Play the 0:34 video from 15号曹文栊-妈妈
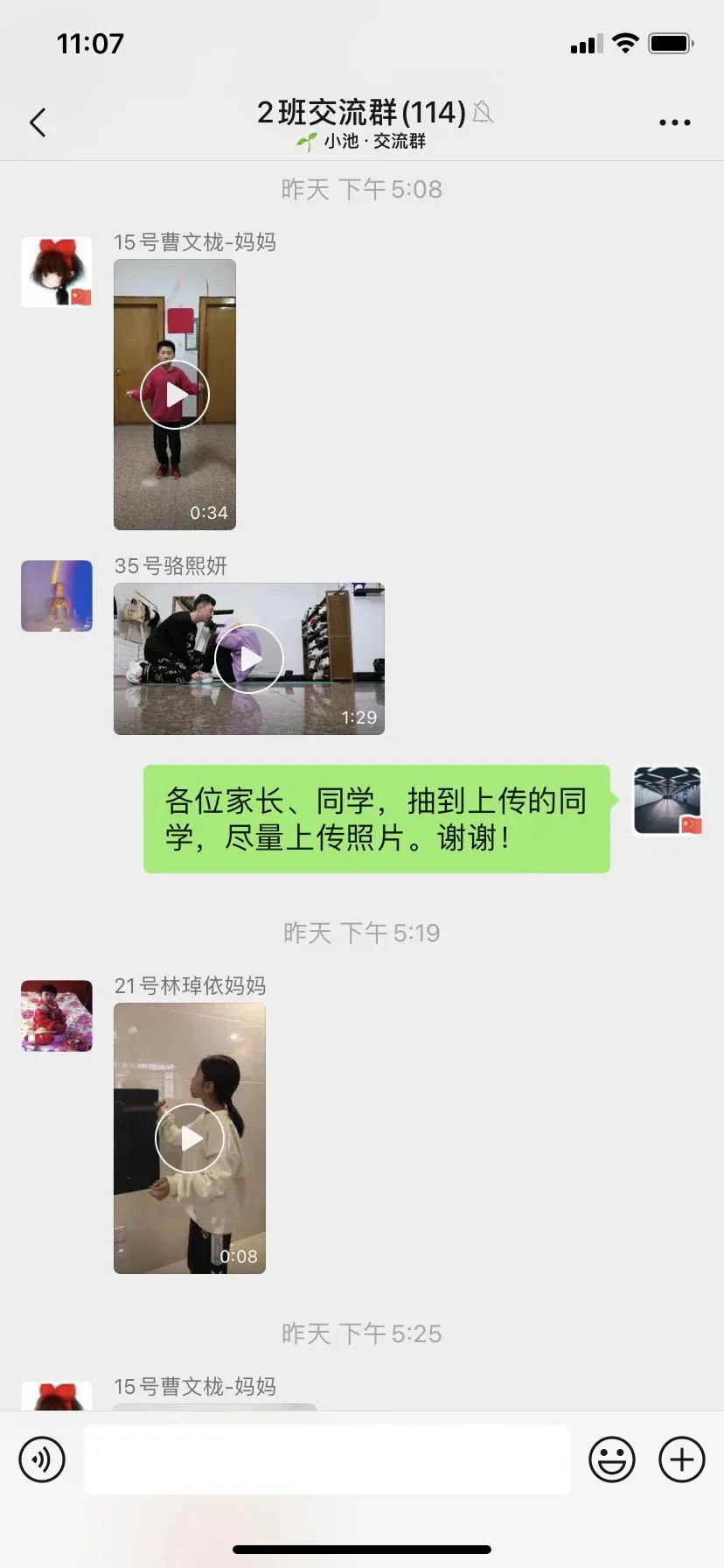 tap(175, 395)
